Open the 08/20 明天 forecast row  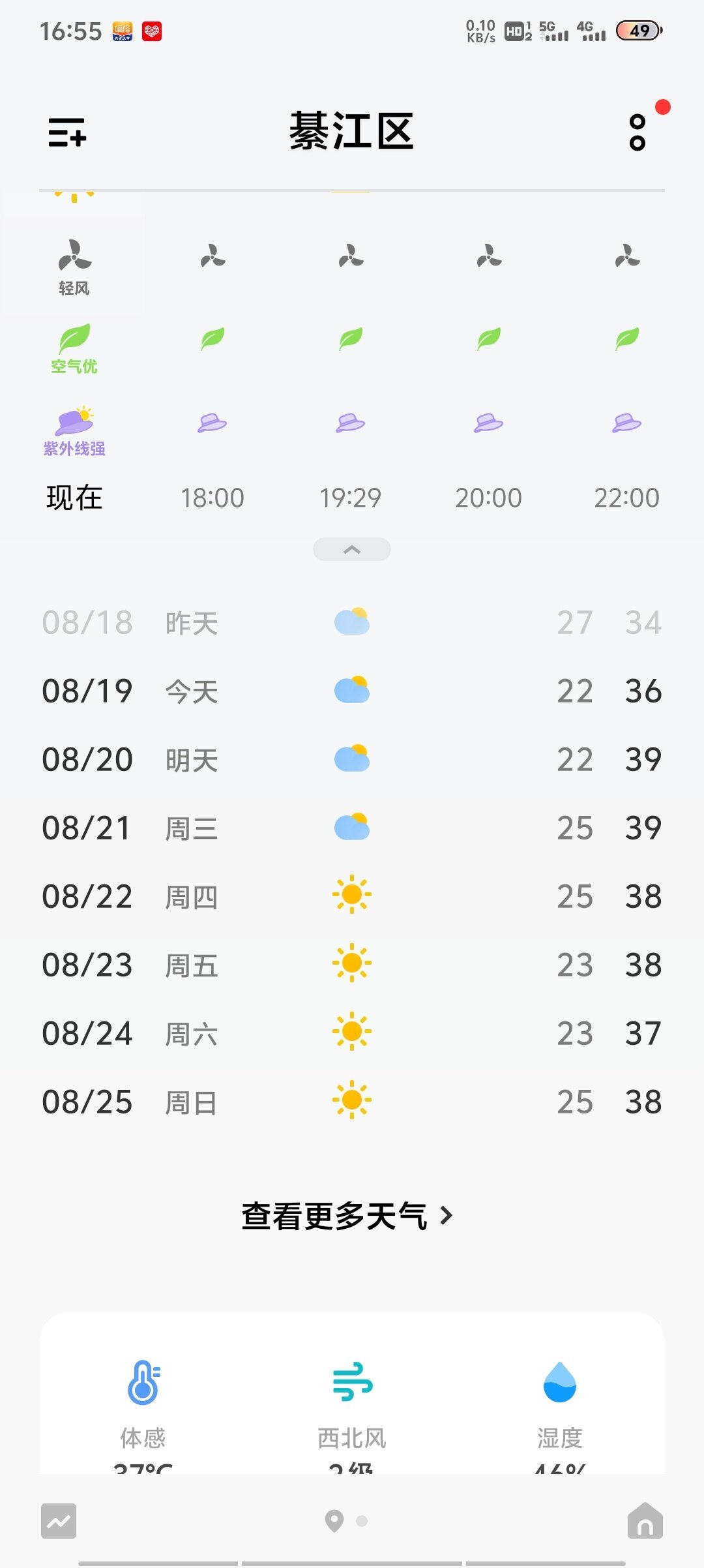pos(352,759)
